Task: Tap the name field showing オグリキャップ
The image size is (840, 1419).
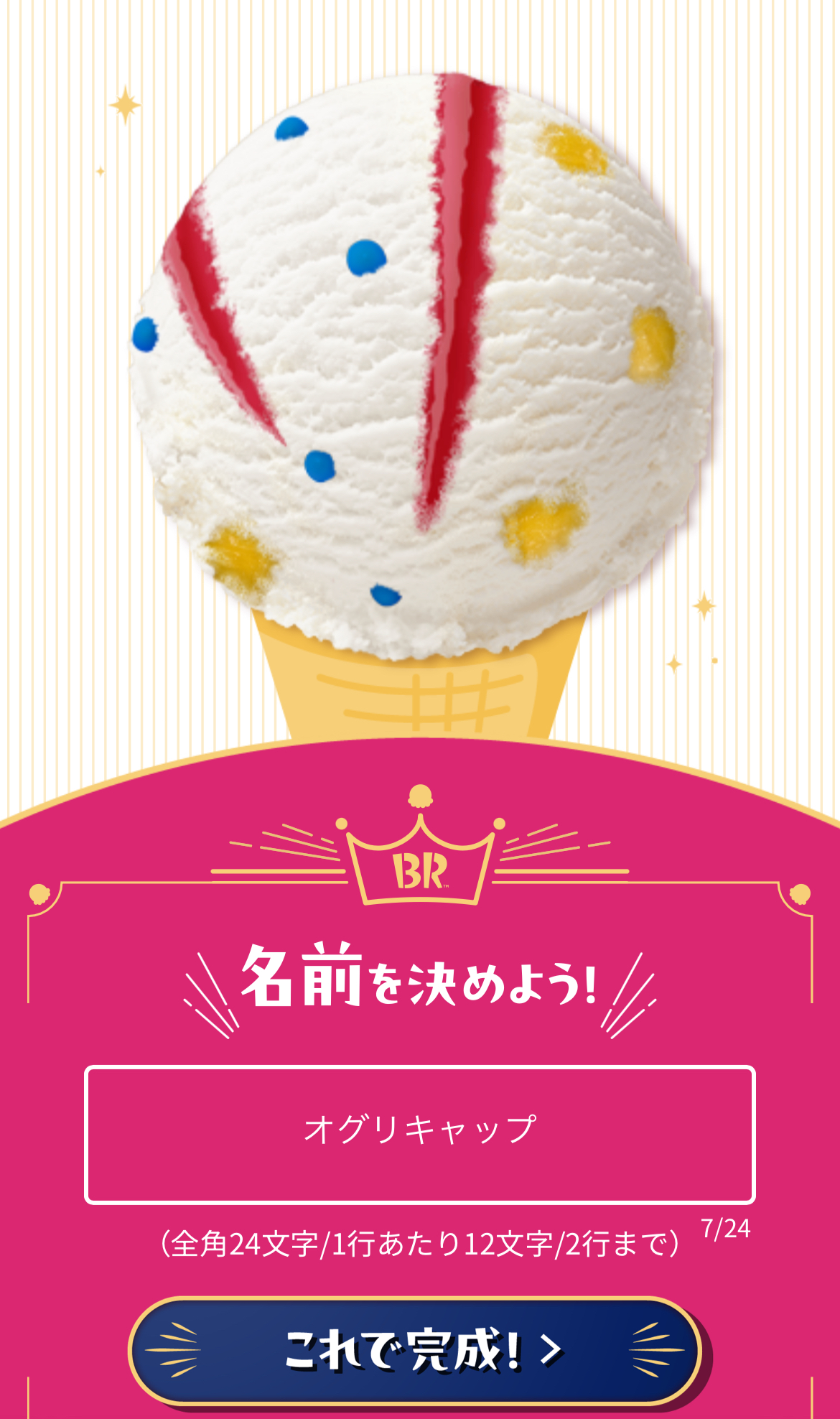Action: 420,1134
